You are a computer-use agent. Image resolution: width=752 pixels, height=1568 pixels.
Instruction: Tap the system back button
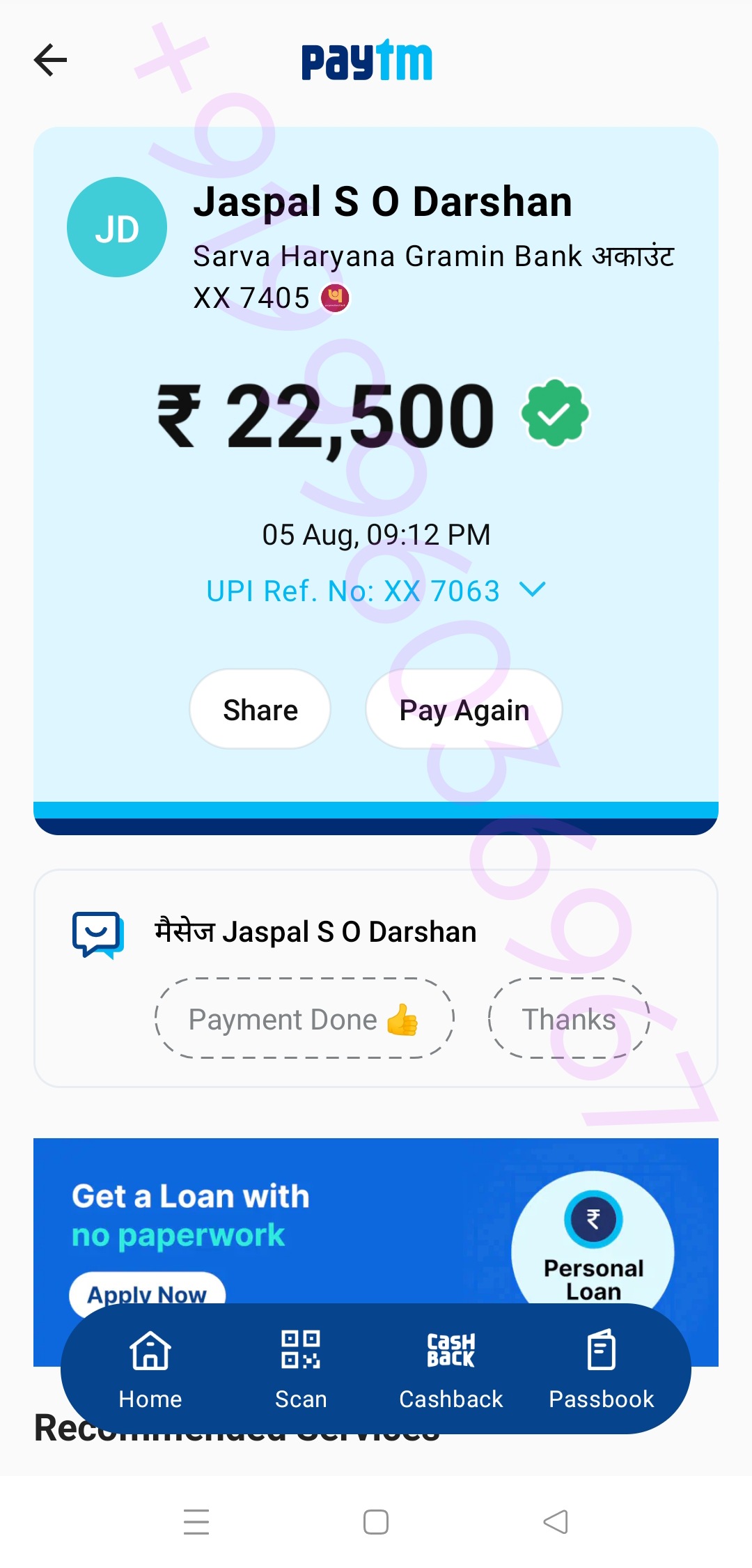click(x=556, y=1522)
